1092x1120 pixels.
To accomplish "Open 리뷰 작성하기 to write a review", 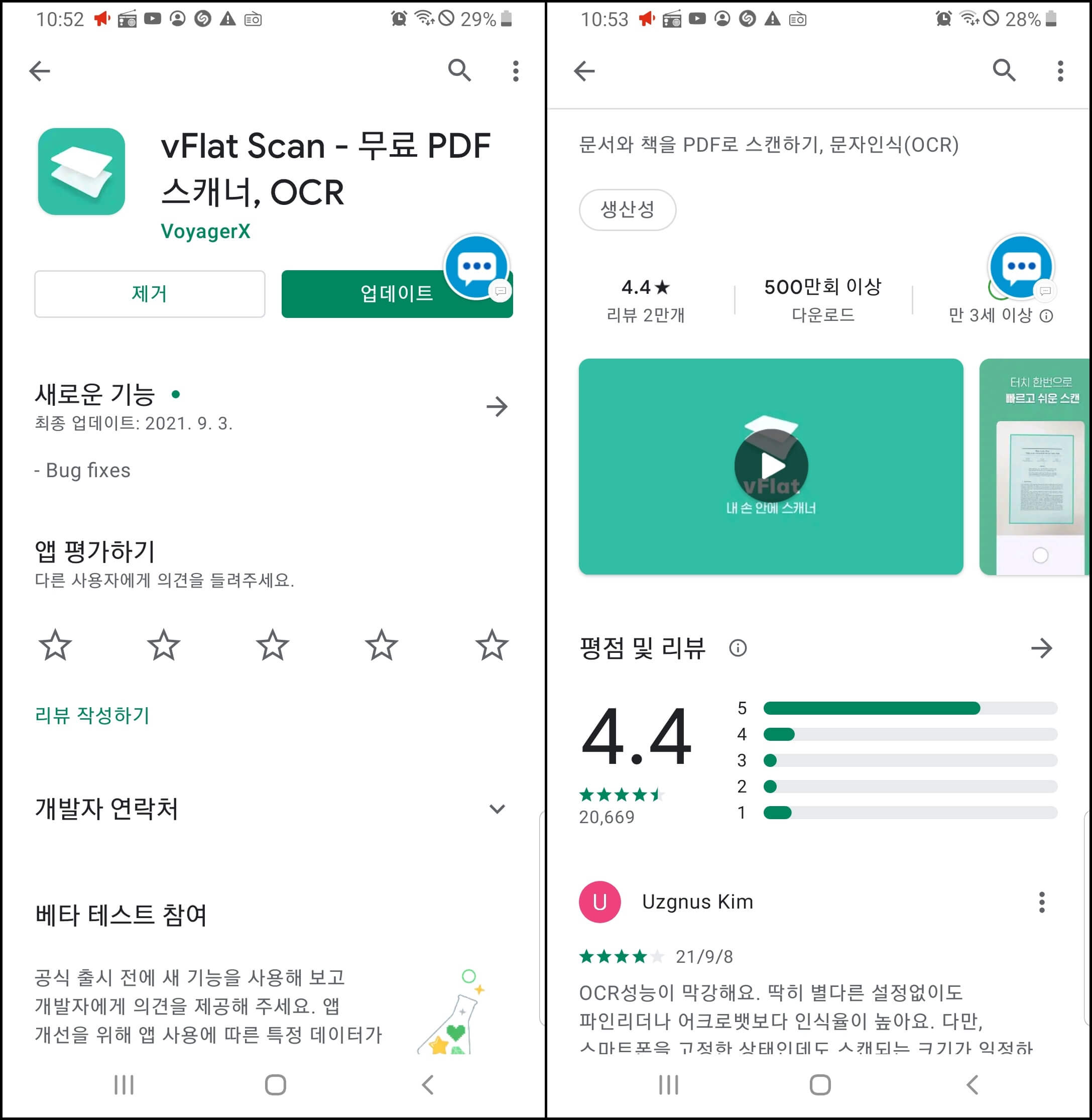I will [92, 715].
